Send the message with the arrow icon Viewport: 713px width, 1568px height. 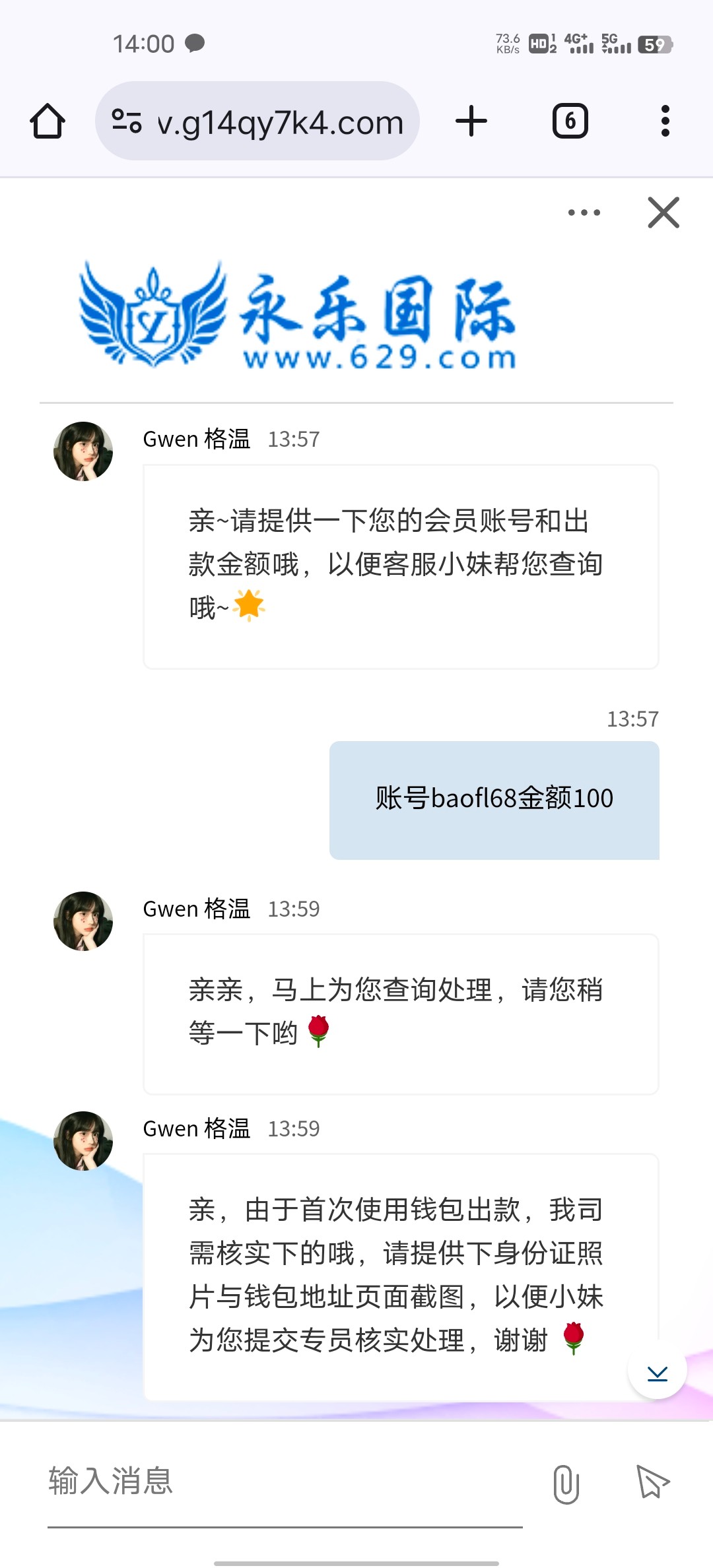652,1482
